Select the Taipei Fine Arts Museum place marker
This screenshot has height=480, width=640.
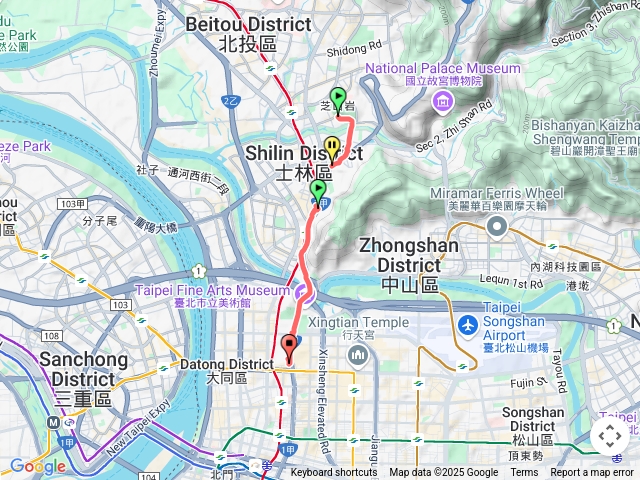pos(304,291)
